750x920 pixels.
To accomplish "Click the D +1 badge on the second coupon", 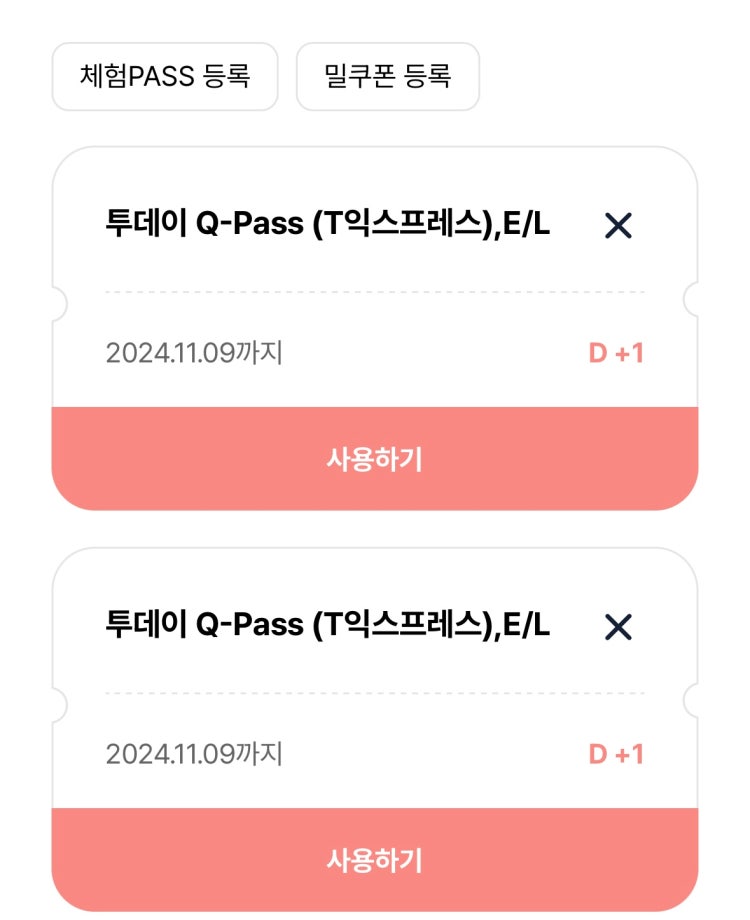I will pyautogui.click(x=617, y=755).
